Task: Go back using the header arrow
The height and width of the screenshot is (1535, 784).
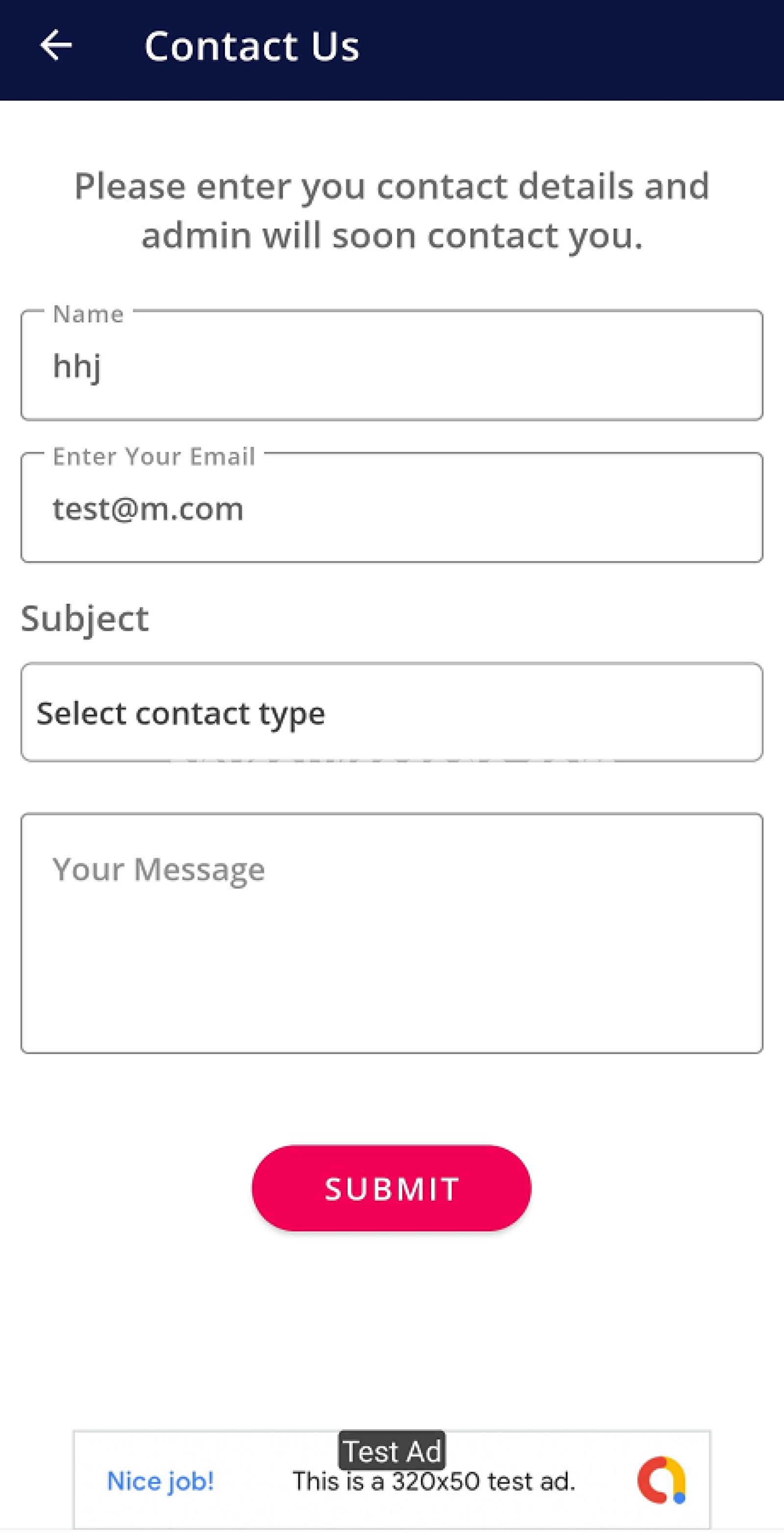Action: pos(56,45)
